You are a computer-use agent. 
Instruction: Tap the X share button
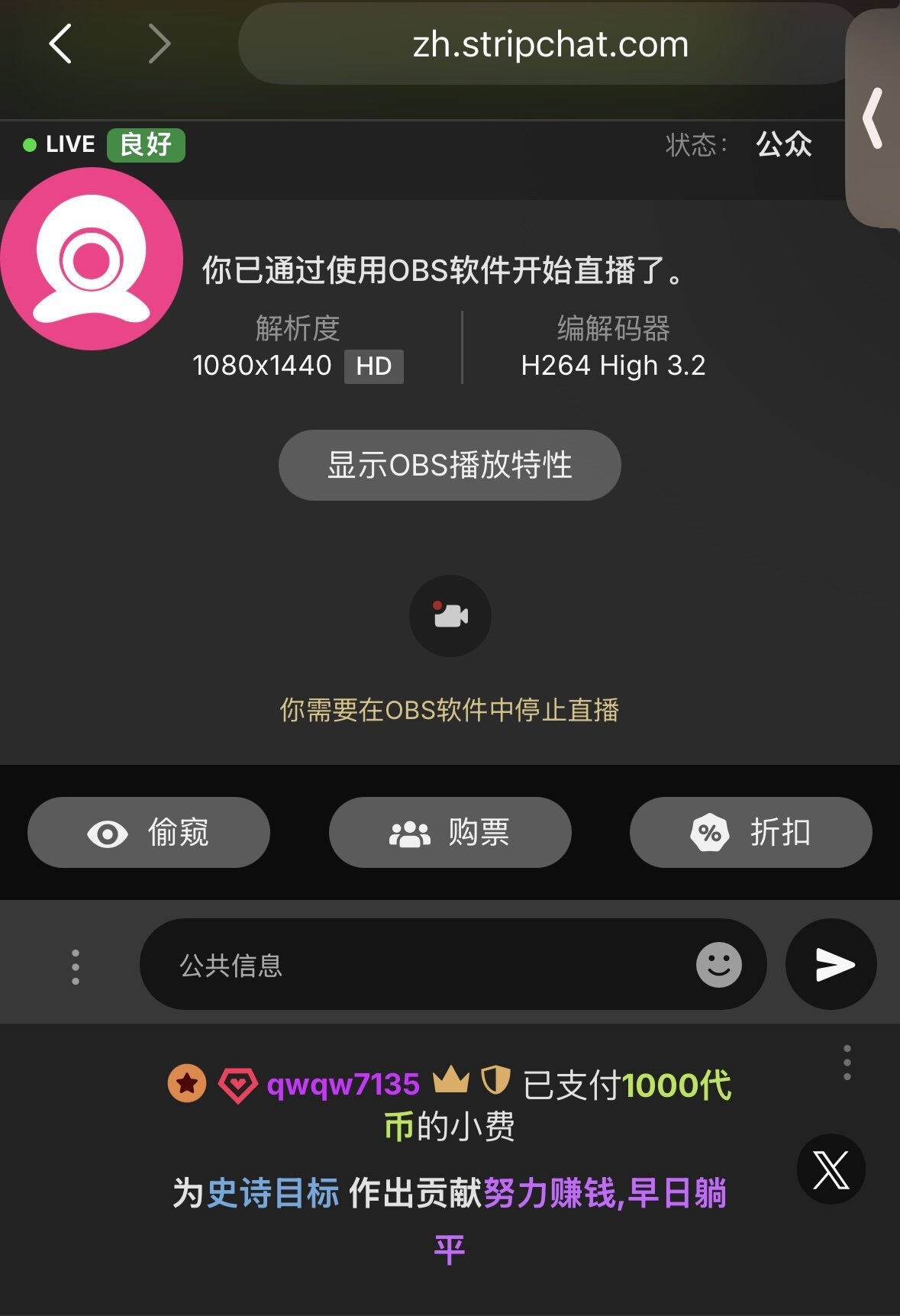831,1169
